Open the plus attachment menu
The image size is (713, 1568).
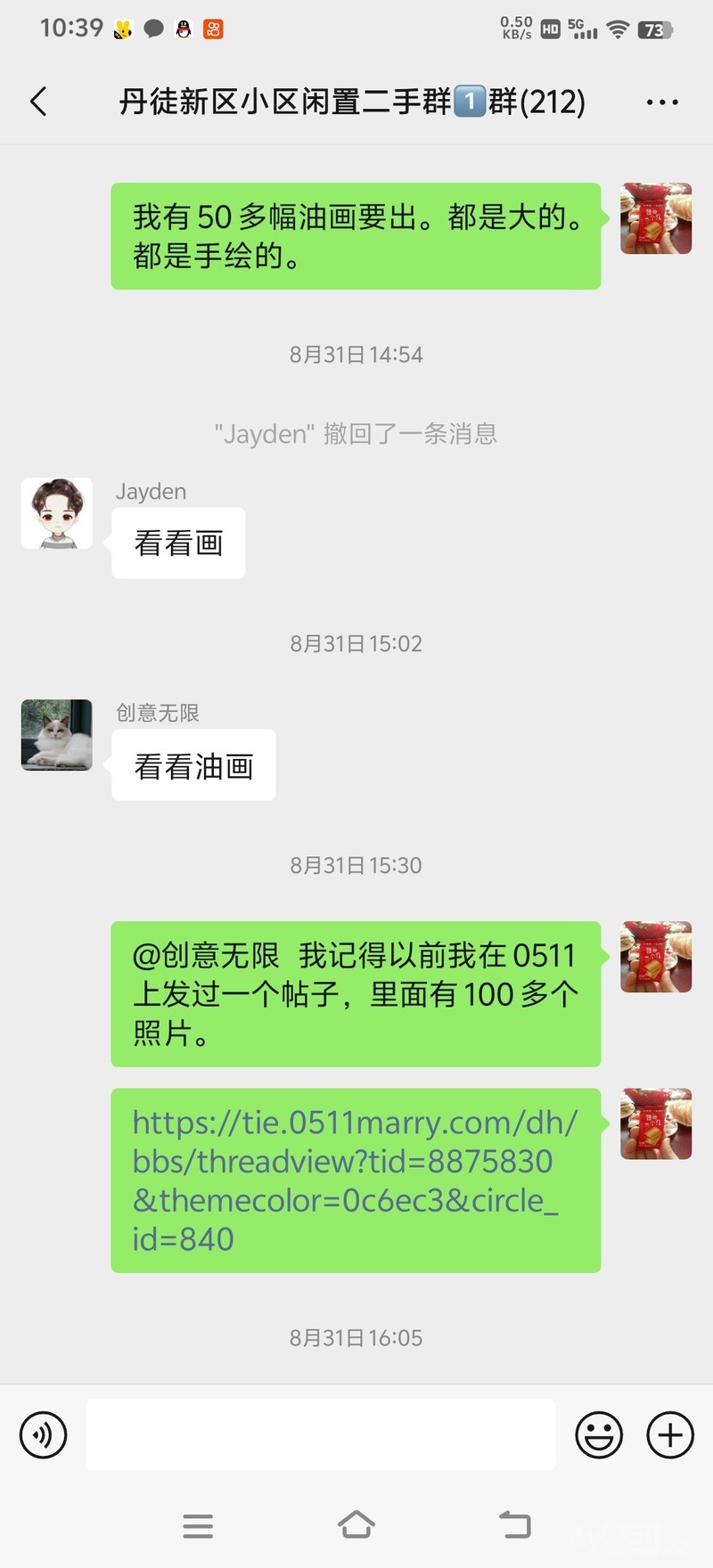pos(670,1435)
